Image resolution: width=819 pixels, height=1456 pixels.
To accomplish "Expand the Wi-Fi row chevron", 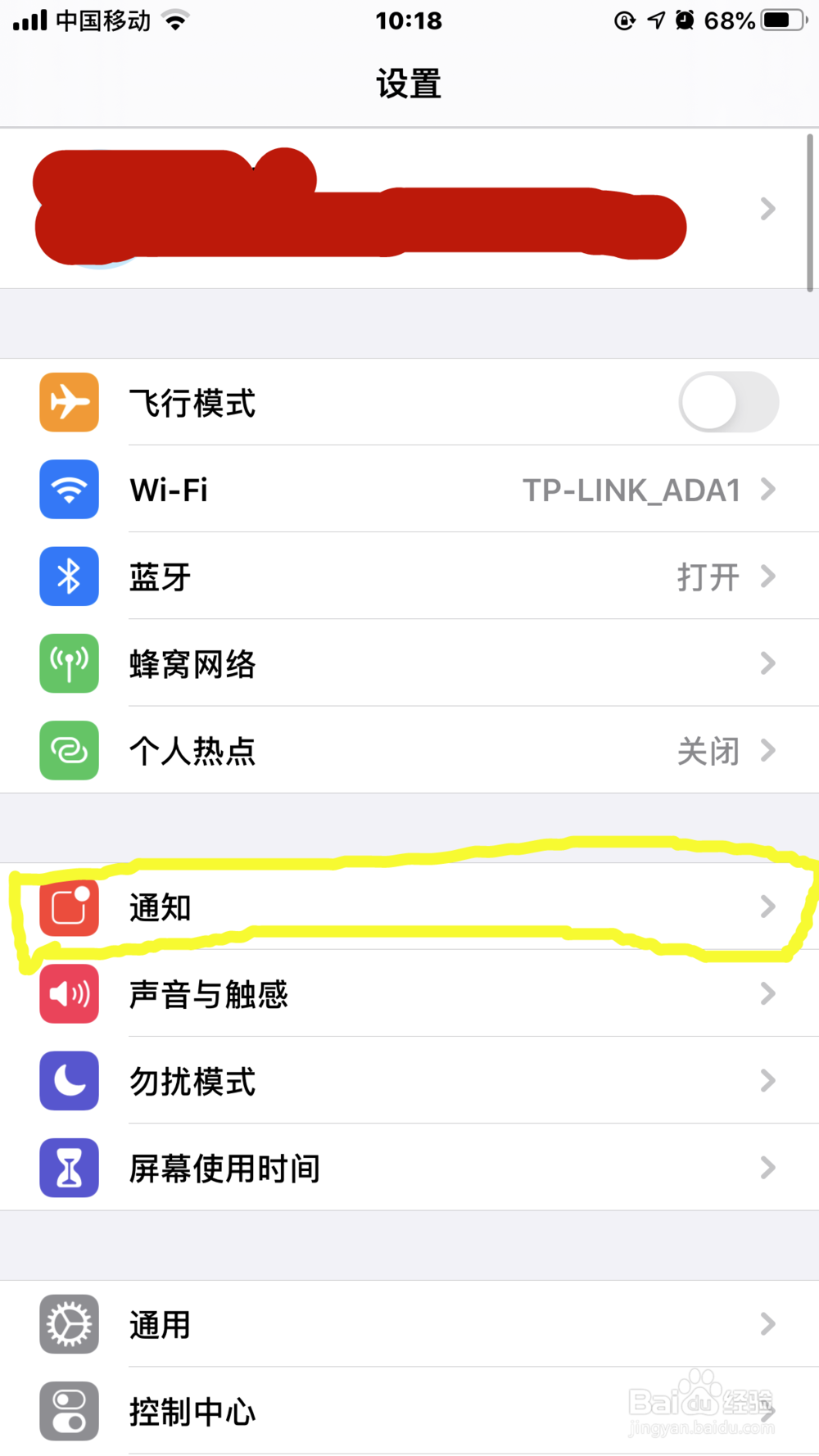I will (x=767, y=489).
